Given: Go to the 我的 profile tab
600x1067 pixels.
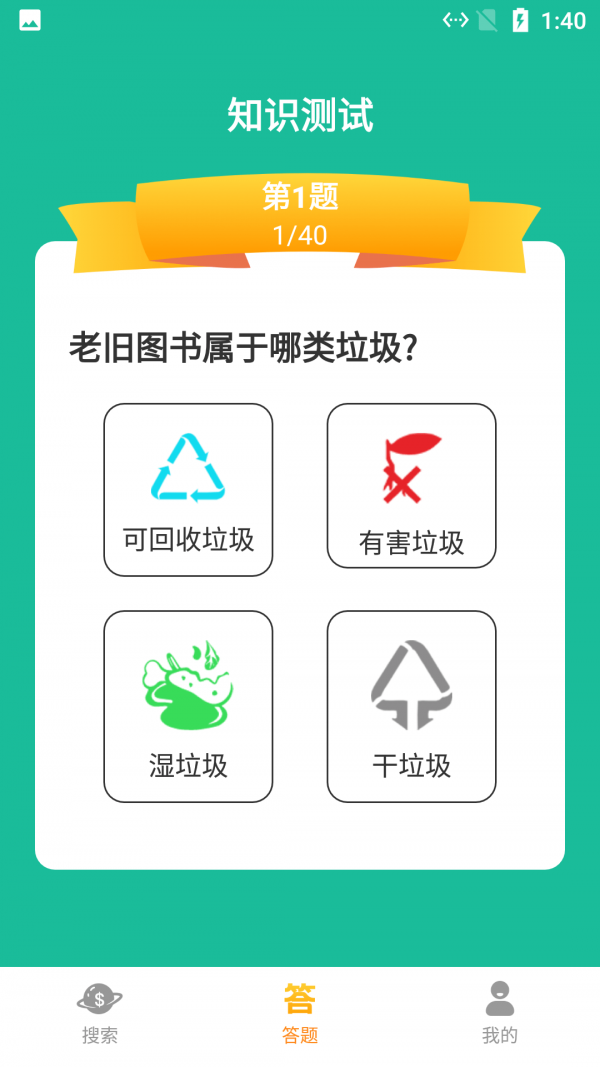Looking at the screenshot, I should (500, 1013).
